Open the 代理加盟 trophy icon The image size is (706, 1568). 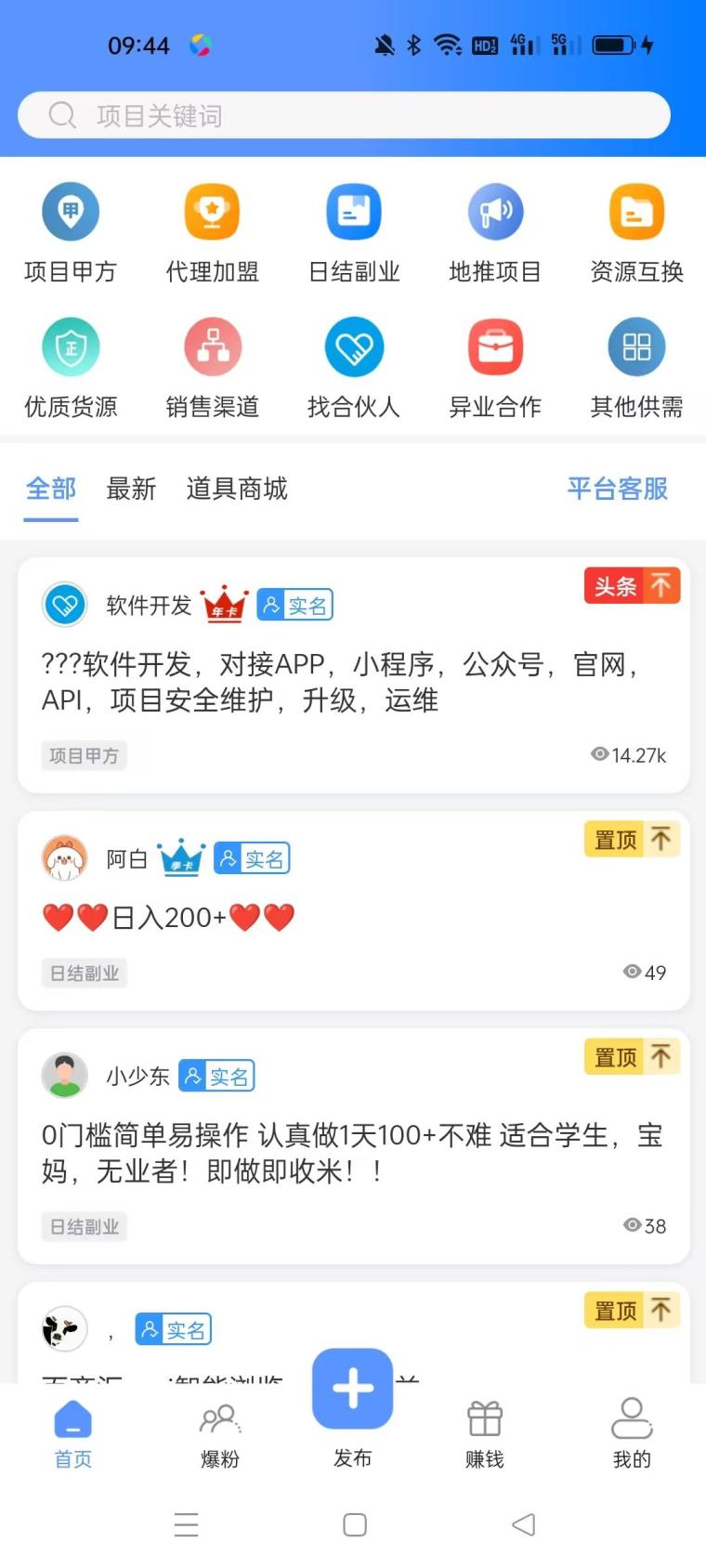coord(211,211)
